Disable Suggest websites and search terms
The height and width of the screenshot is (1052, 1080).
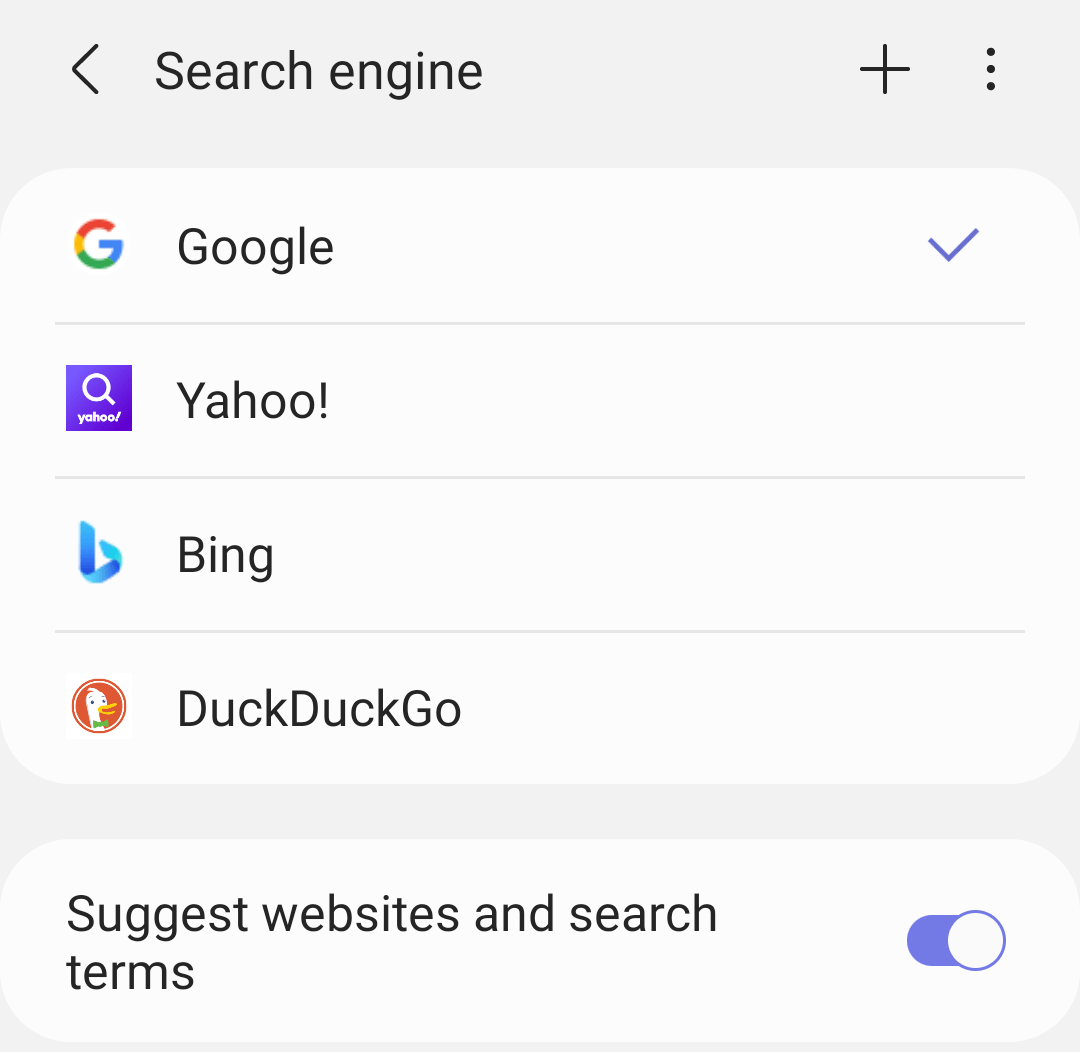(x=955, y=941)
